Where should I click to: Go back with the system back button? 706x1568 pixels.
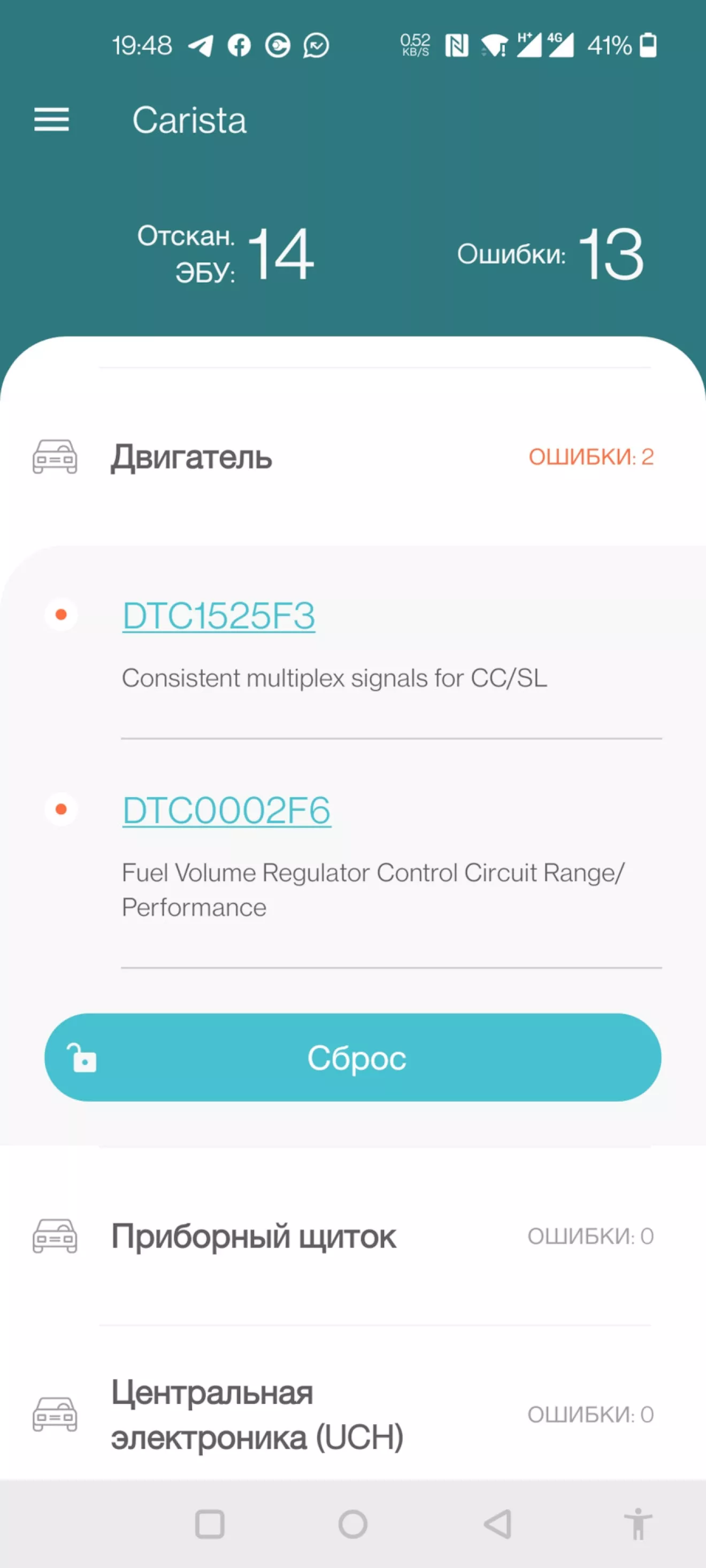(x=497, y=1524)
